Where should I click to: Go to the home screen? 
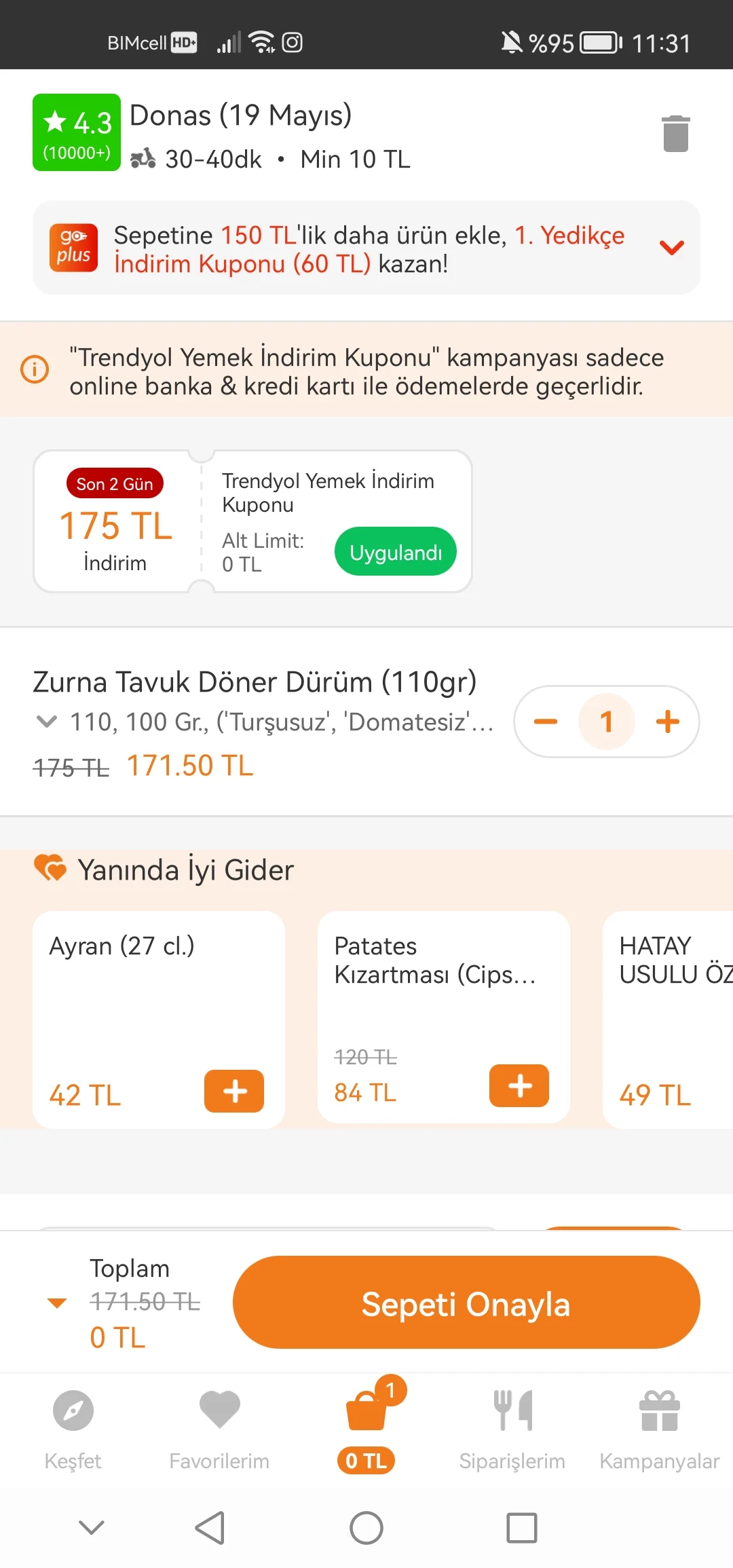click(x=366, y=1528)
